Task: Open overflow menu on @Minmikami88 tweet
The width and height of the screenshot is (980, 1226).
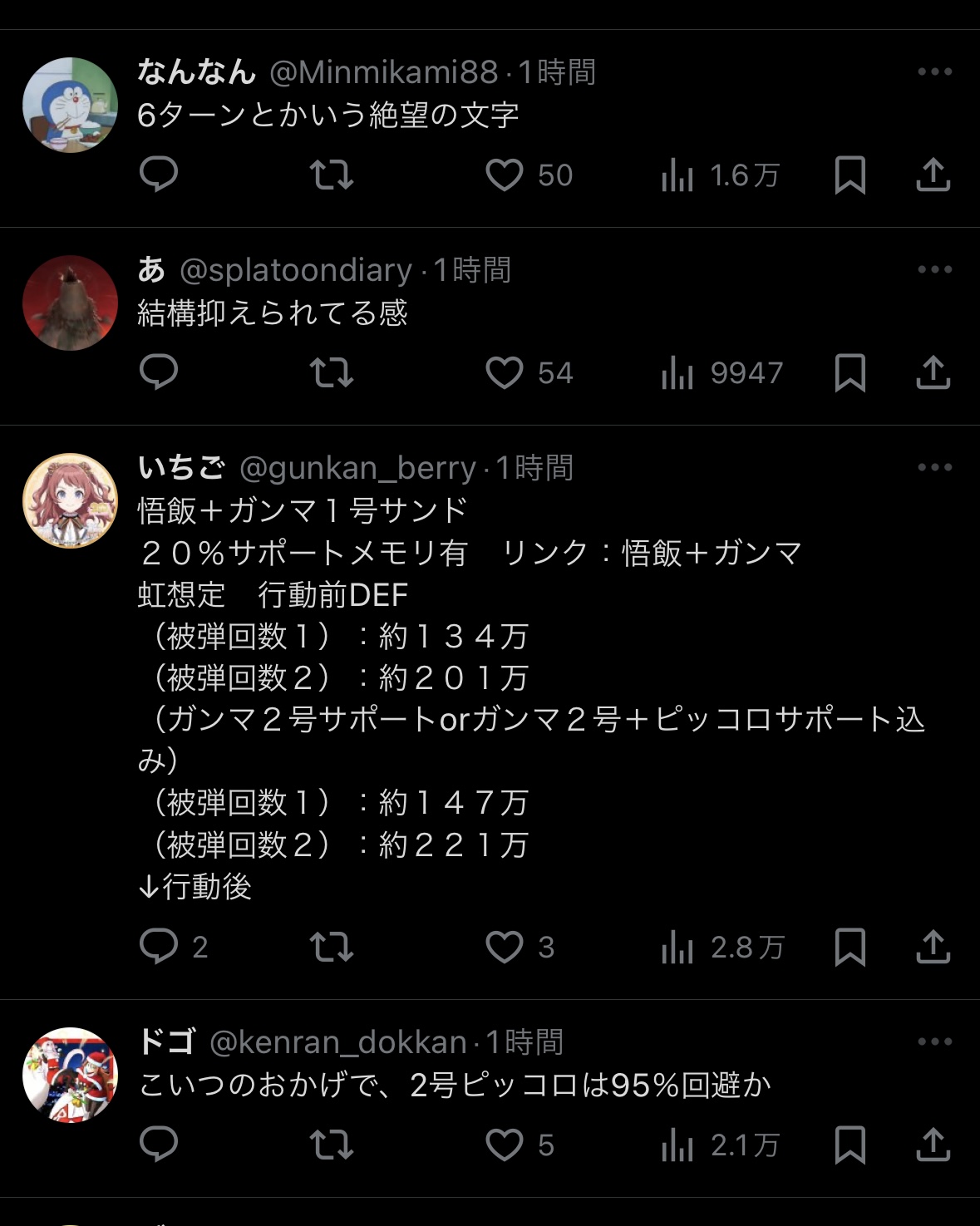Action: [x=934, y=72]
